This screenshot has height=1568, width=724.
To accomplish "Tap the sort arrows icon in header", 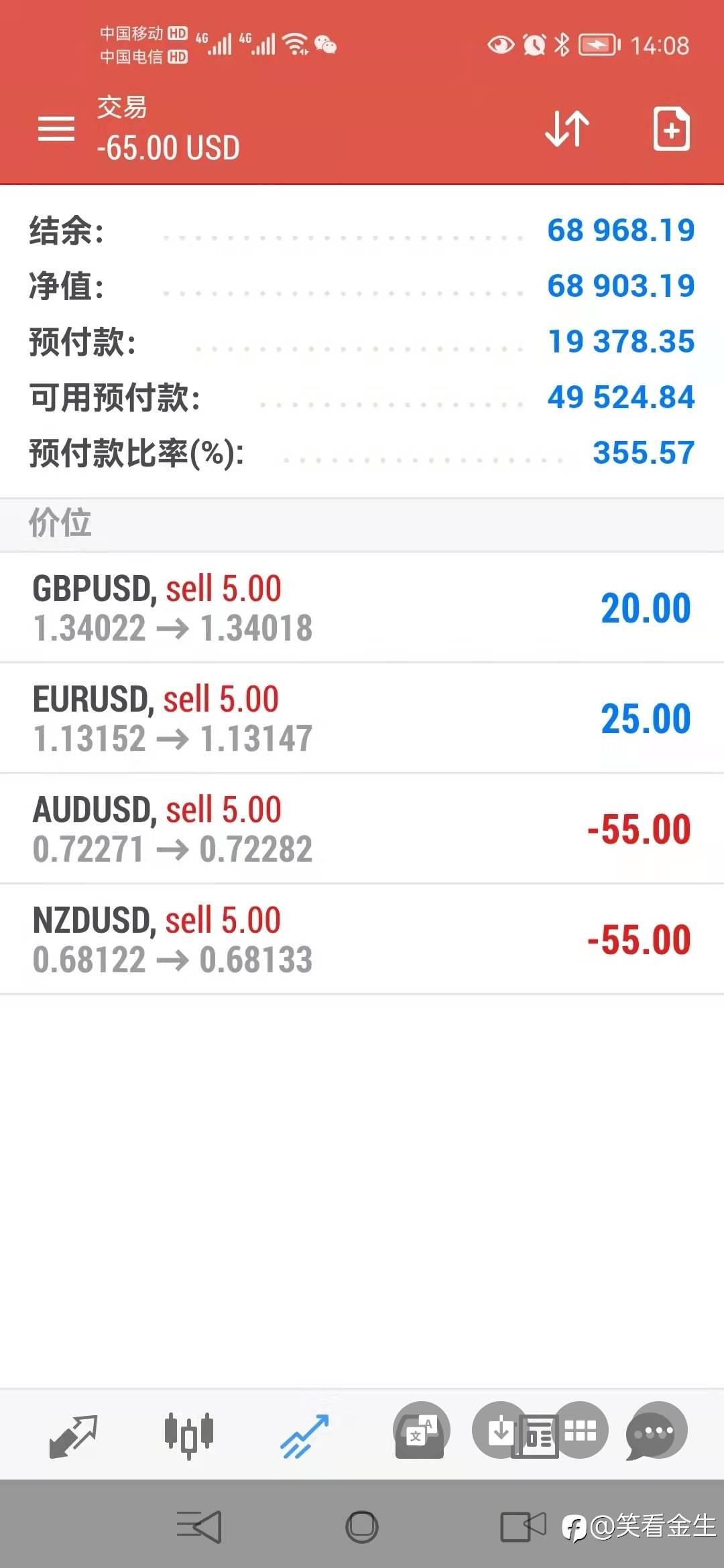I will pos(567,128).
